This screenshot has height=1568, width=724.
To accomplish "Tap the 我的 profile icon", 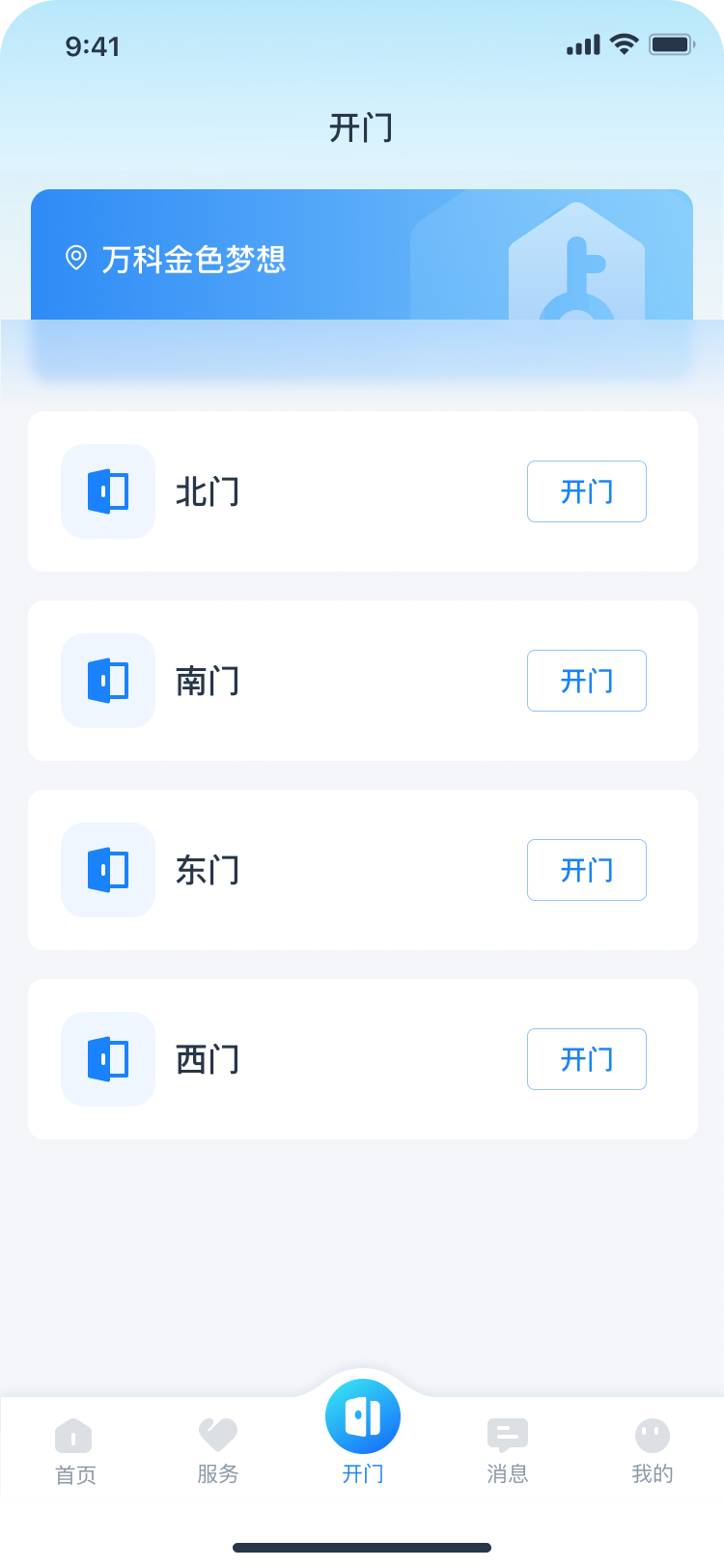I will (x=653, y=1436).
